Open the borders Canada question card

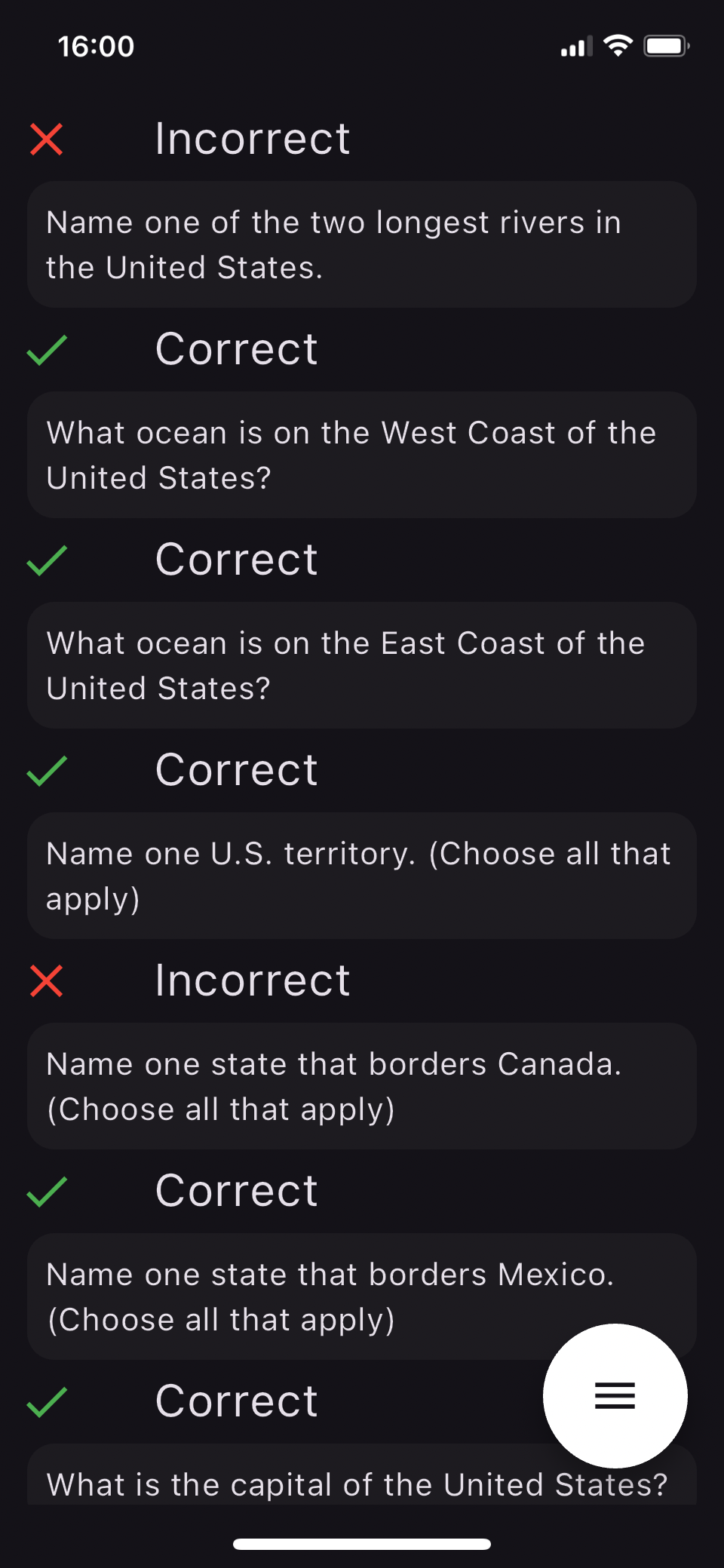click(x=362, y=1086)
